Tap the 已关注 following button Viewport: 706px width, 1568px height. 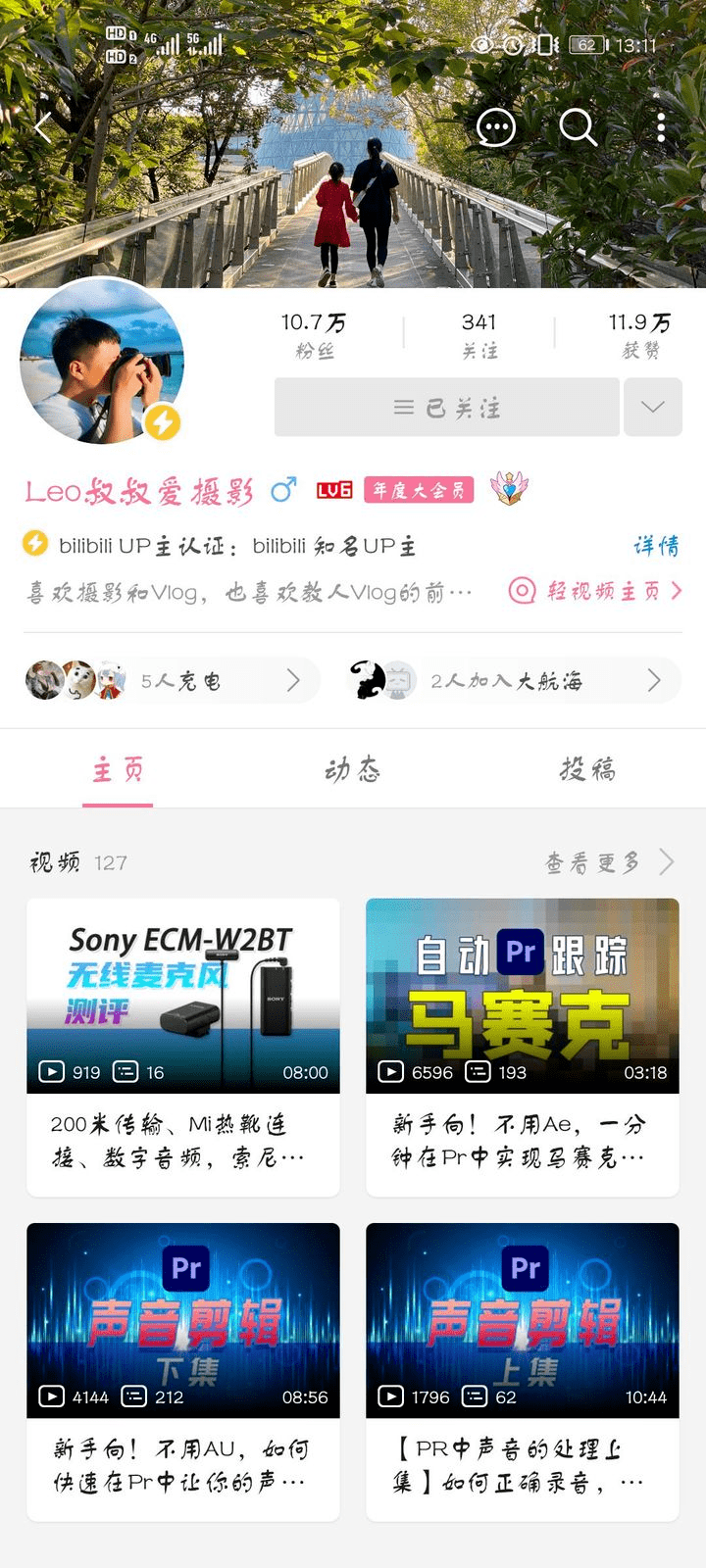tap(447, 408)
